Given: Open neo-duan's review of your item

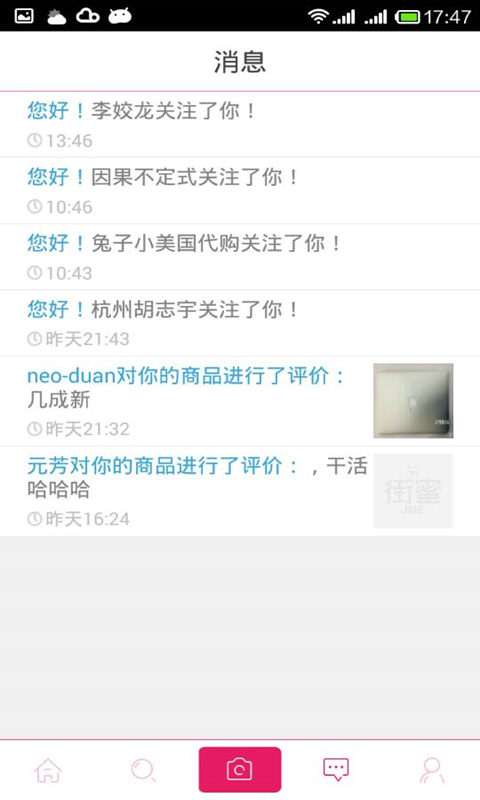Looking at the screenshot, I should coord(240,401).
